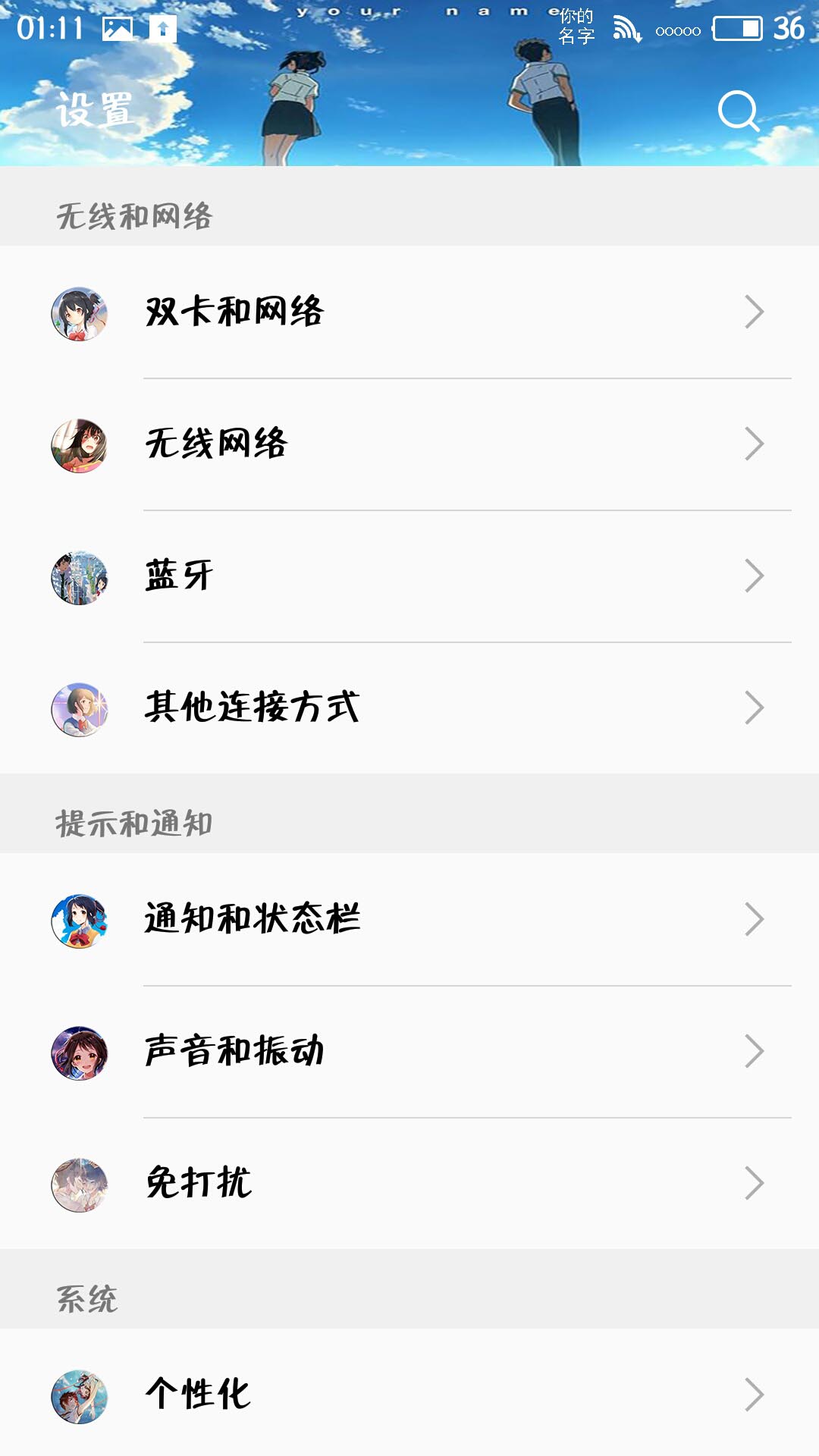Go to 声音和振动 settings
This screenshot has height=1456, width=819.
point(409,1051)
